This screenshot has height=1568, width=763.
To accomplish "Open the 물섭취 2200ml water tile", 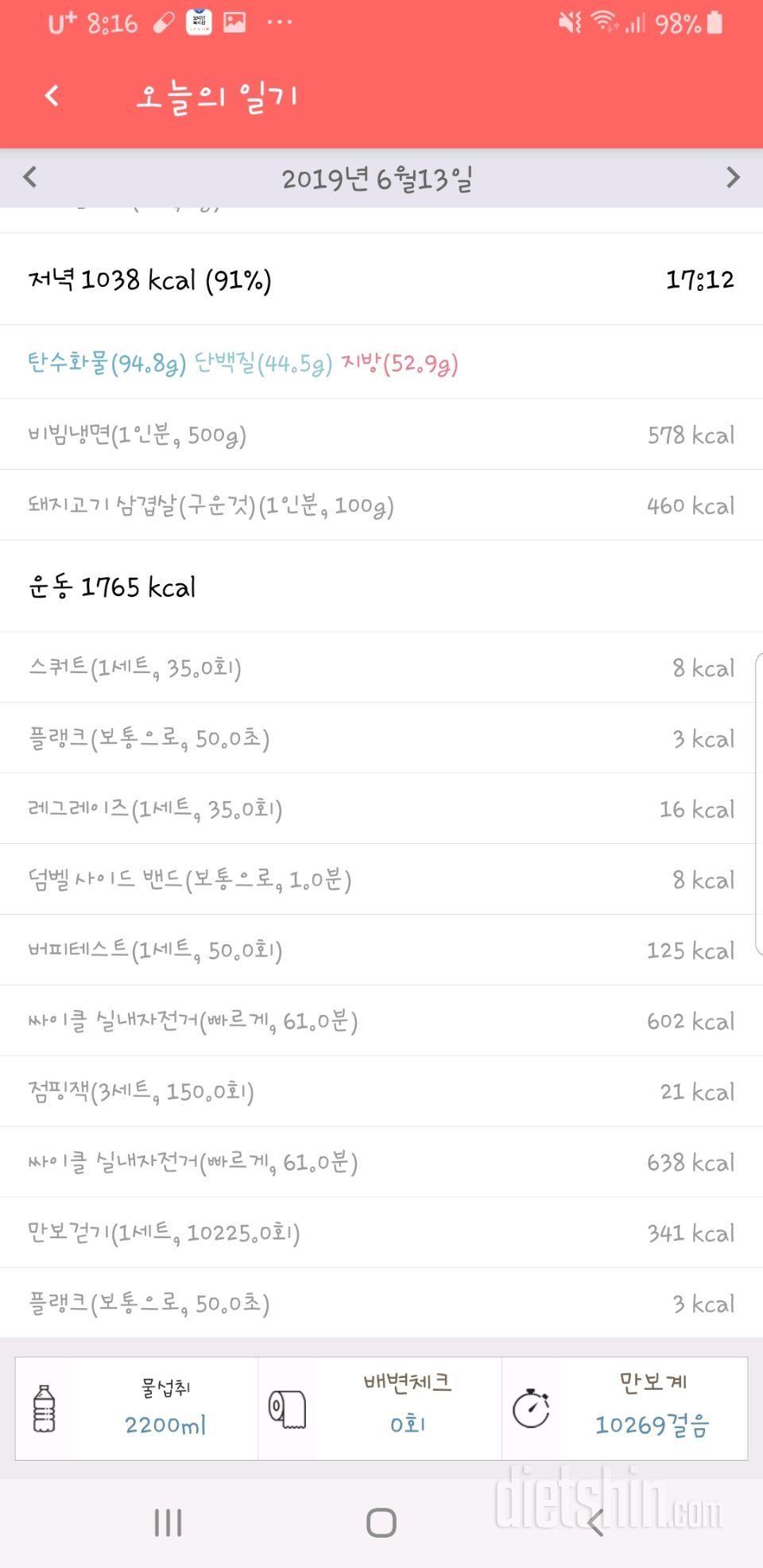I will (137, 1408).
